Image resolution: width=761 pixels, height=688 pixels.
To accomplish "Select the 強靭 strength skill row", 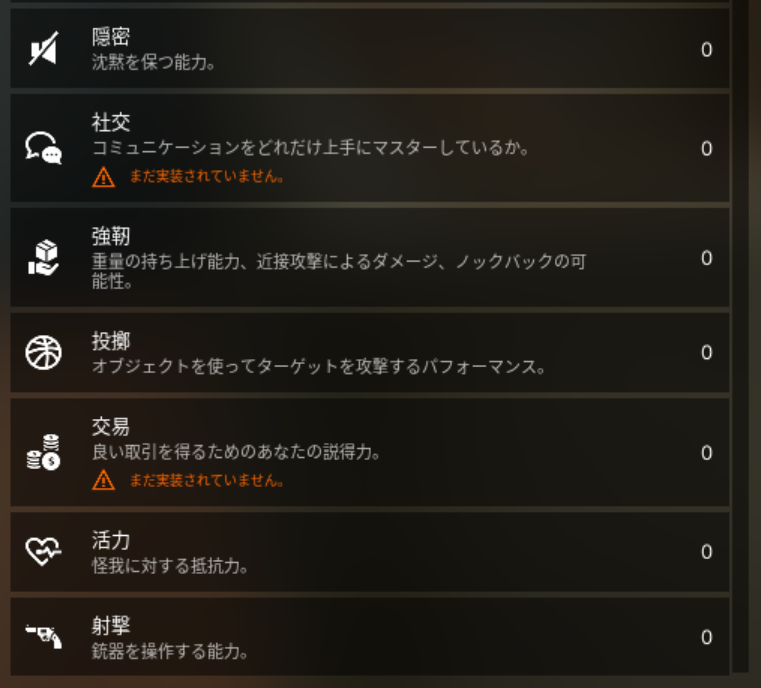I will [x=370, y=257].
